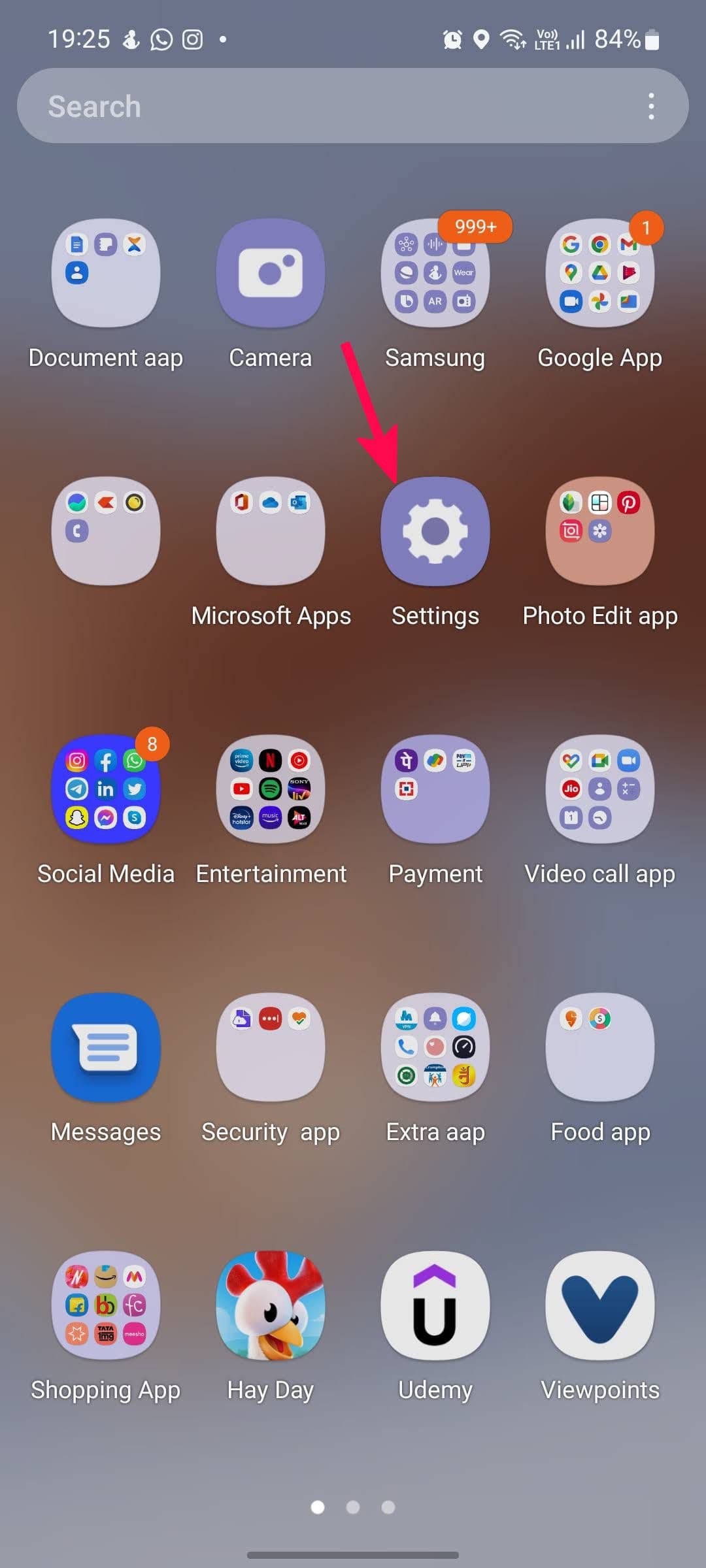Open the Google App folder
This screenshot has width=706, height=1568.
(x=600, y=273)
